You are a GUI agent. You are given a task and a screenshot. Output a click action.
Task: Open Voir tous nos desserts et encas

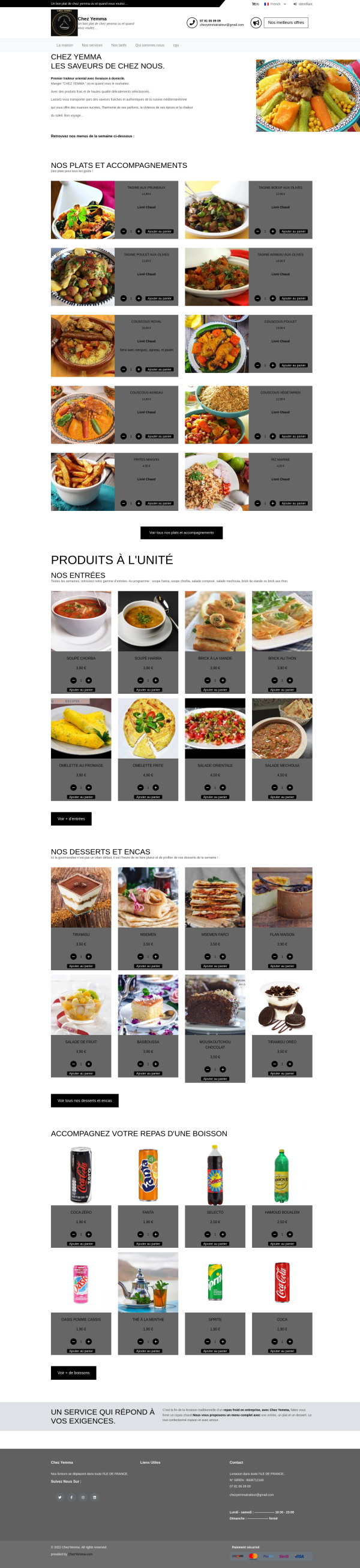(85, 1100)
